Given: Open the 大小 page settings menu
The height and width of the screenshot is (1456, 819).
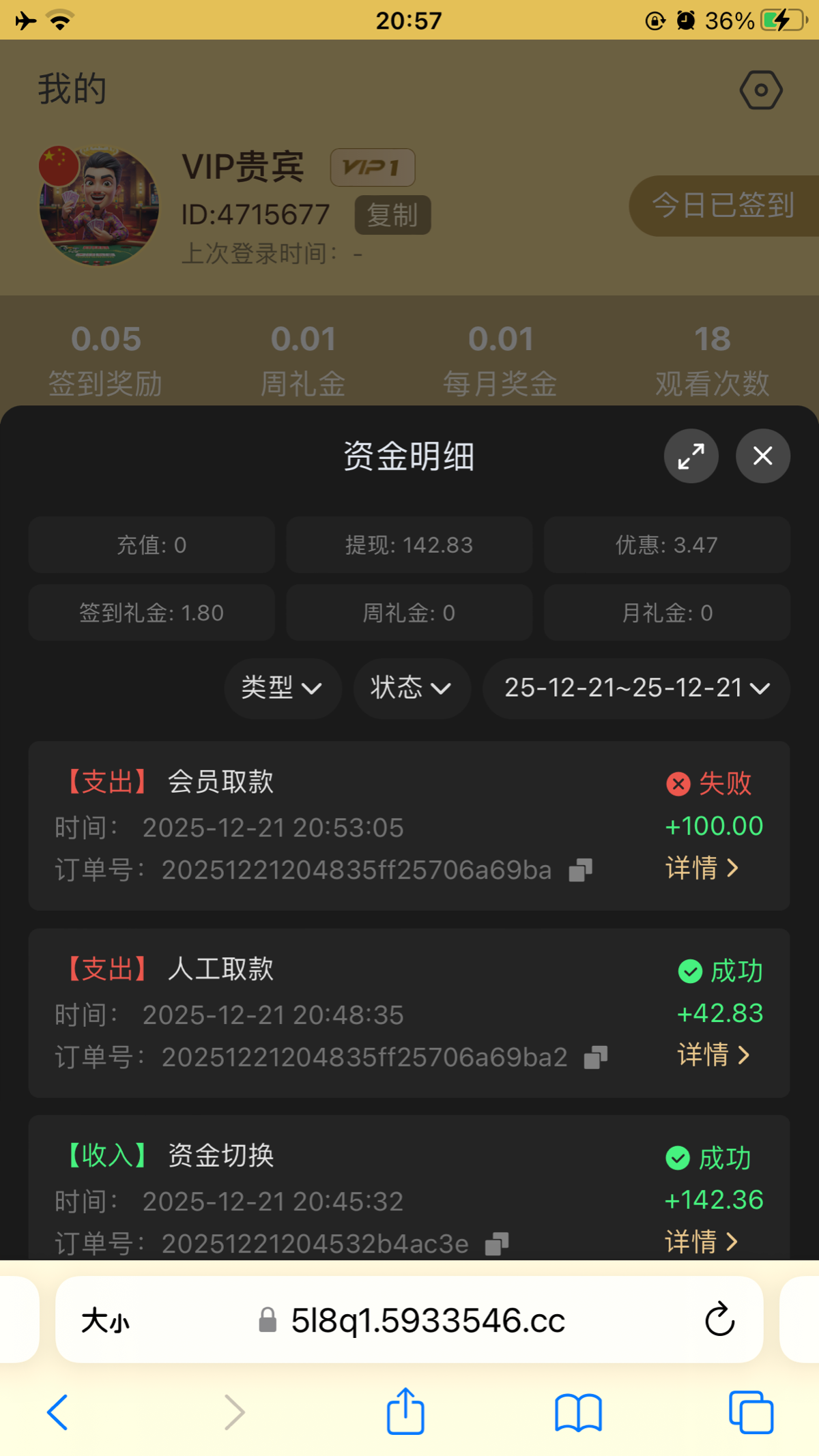Looking at the screenshot, I should 105,1321.
